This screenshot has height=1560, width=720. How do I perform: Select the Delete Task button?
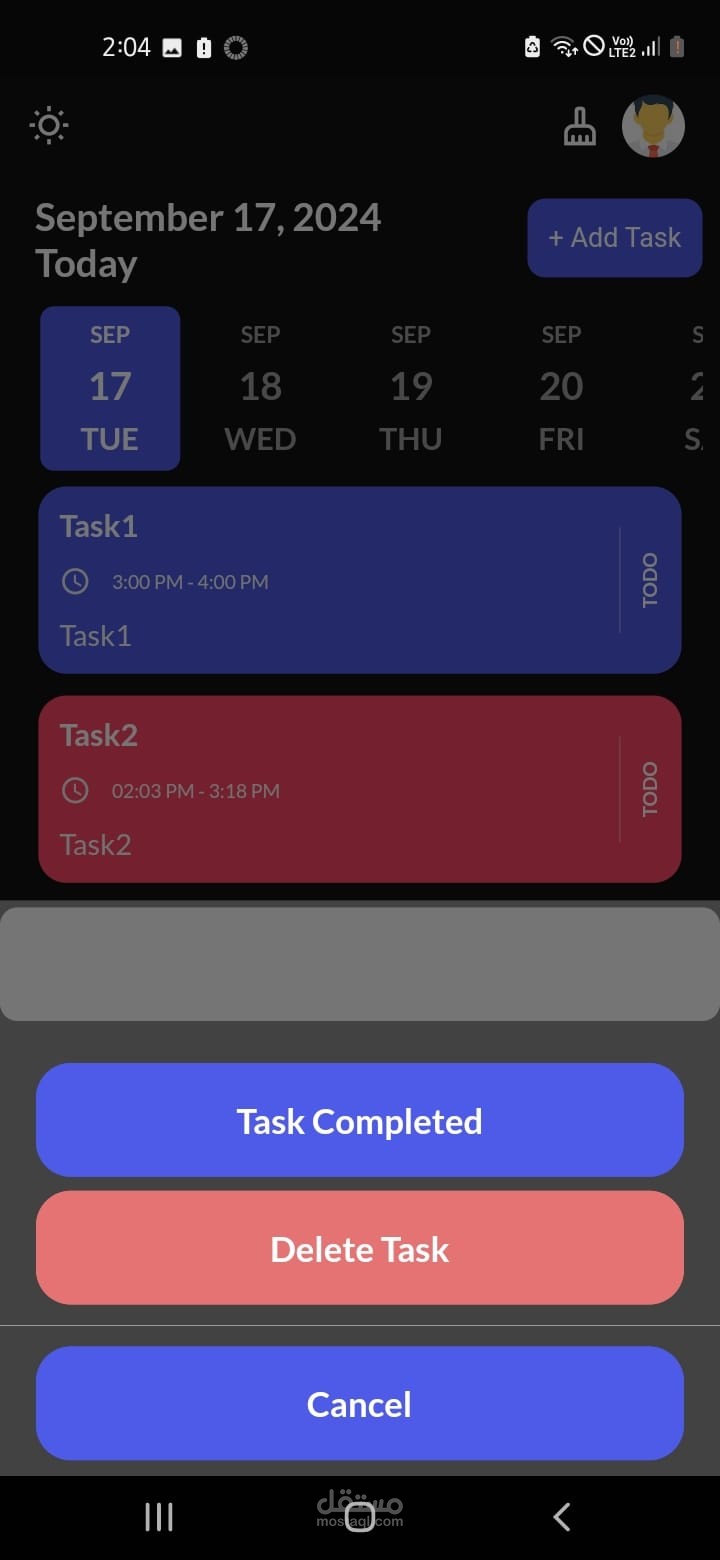360,1248
